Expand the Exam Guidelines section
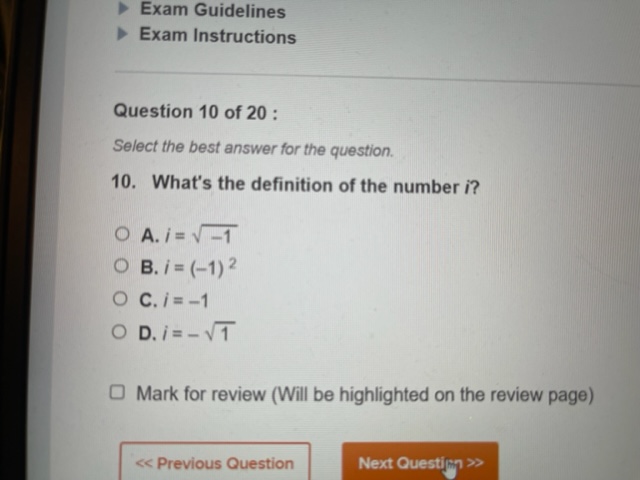This screenshot has width=640, height=480. pos(212,11)
